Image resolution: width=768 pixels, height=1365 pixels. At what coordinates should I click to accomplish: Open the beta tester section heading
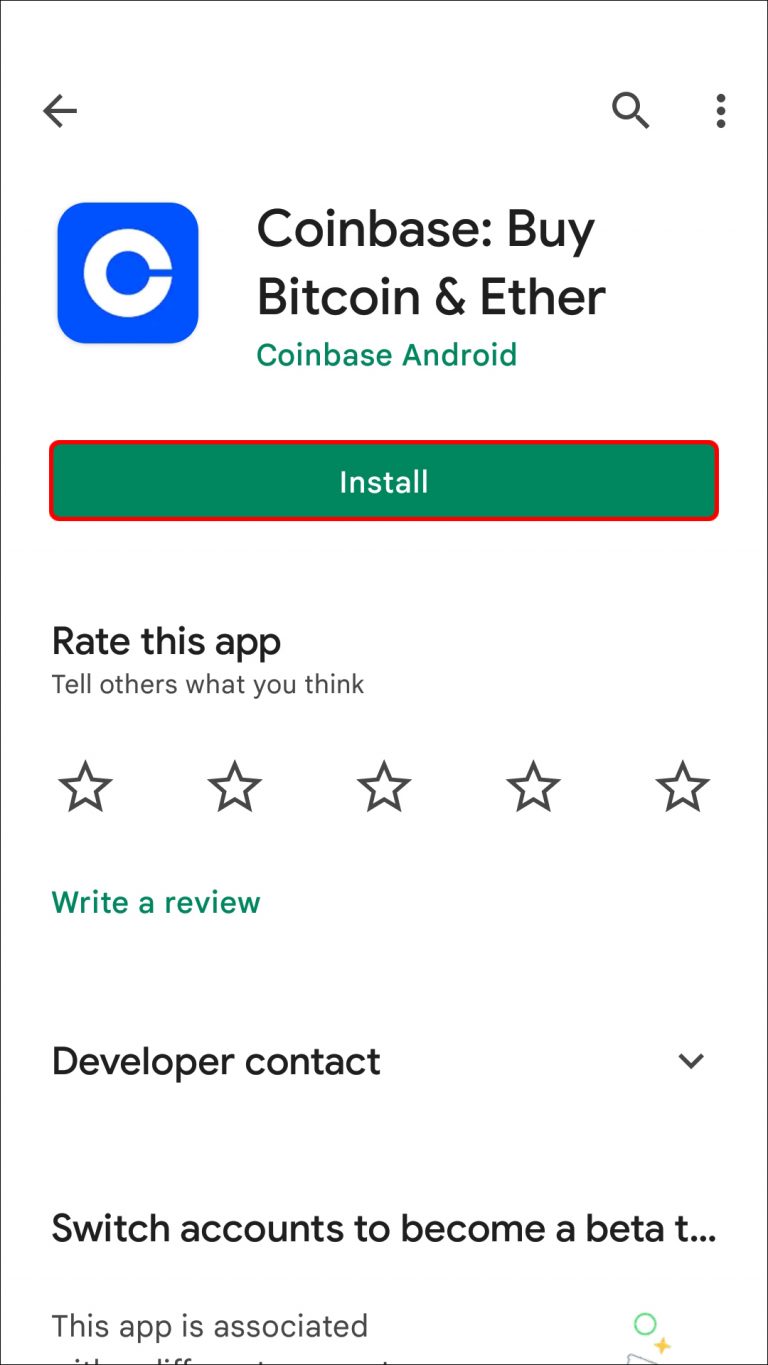coord(384,1228)
